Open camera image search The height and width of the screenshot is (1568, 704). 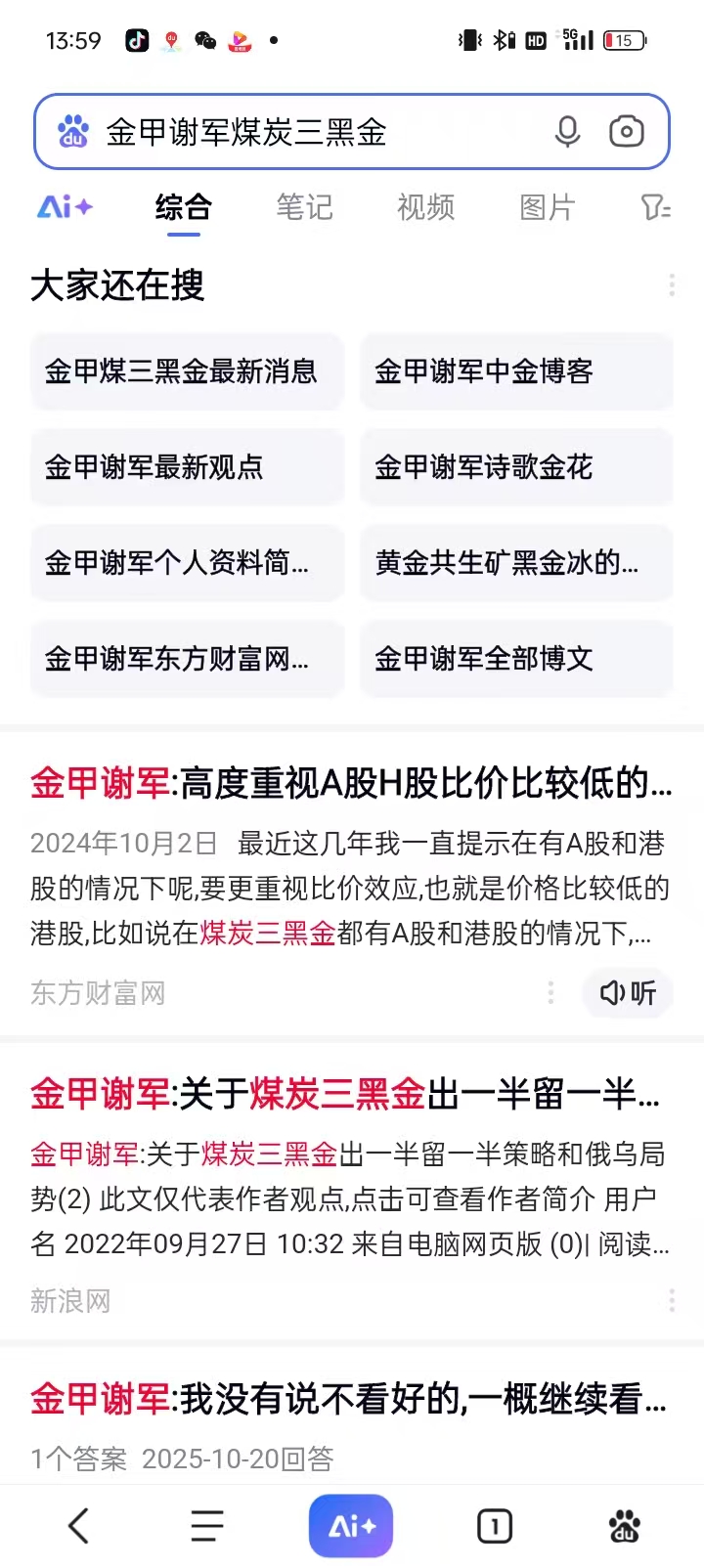click(627, 132)
